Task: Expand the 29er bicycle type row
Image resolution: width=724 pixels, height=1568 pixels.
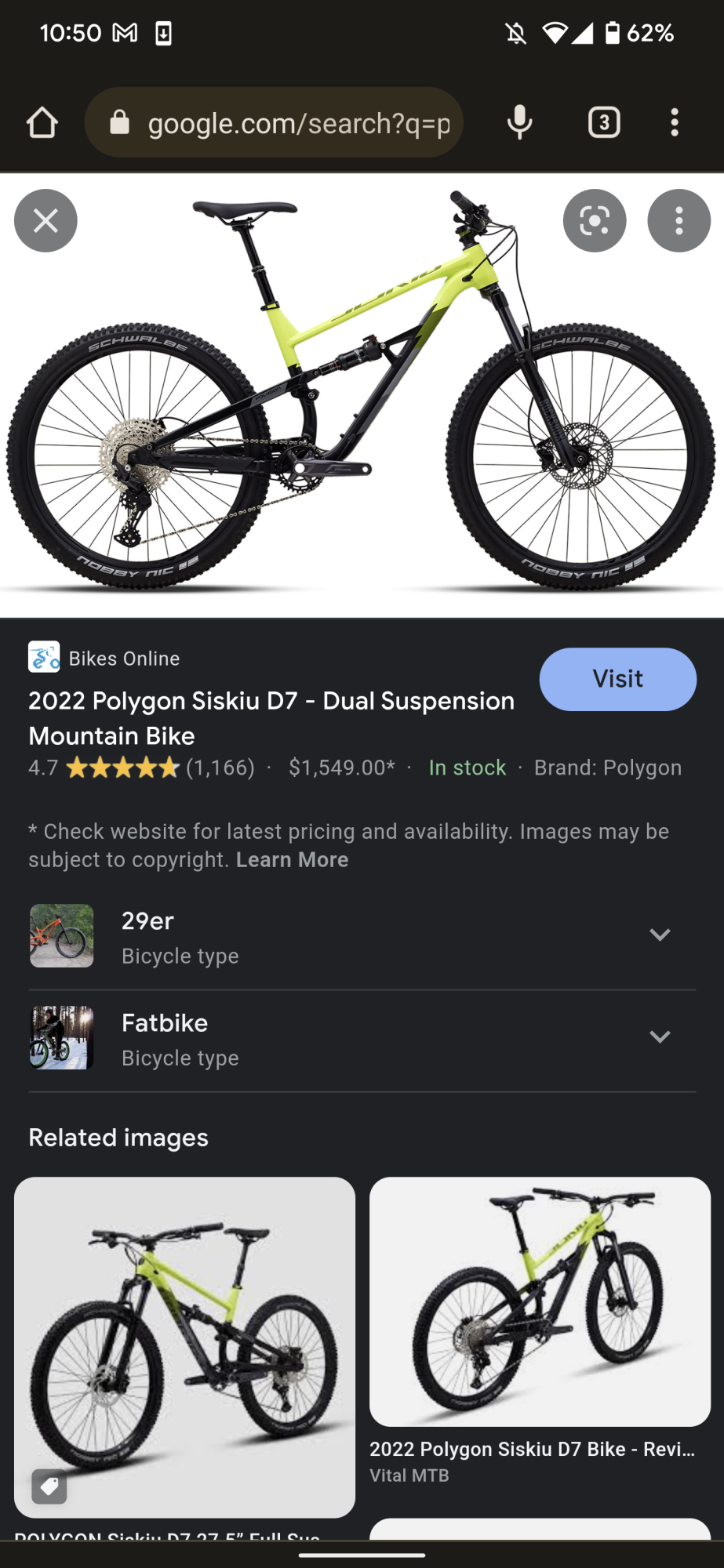Action: (x=361, y=935)
